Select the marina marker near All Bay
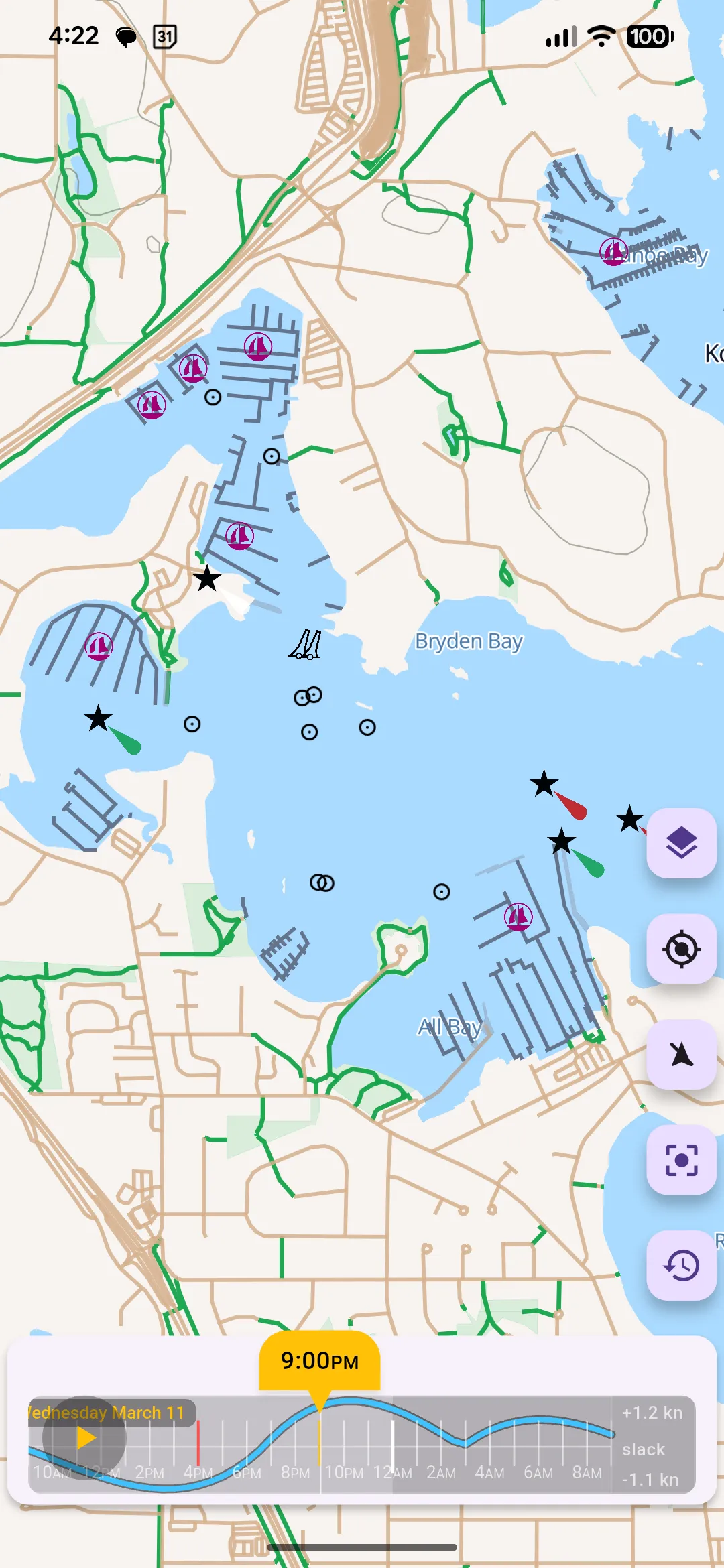The image size is (724, 1568). [x=518, y=916]
